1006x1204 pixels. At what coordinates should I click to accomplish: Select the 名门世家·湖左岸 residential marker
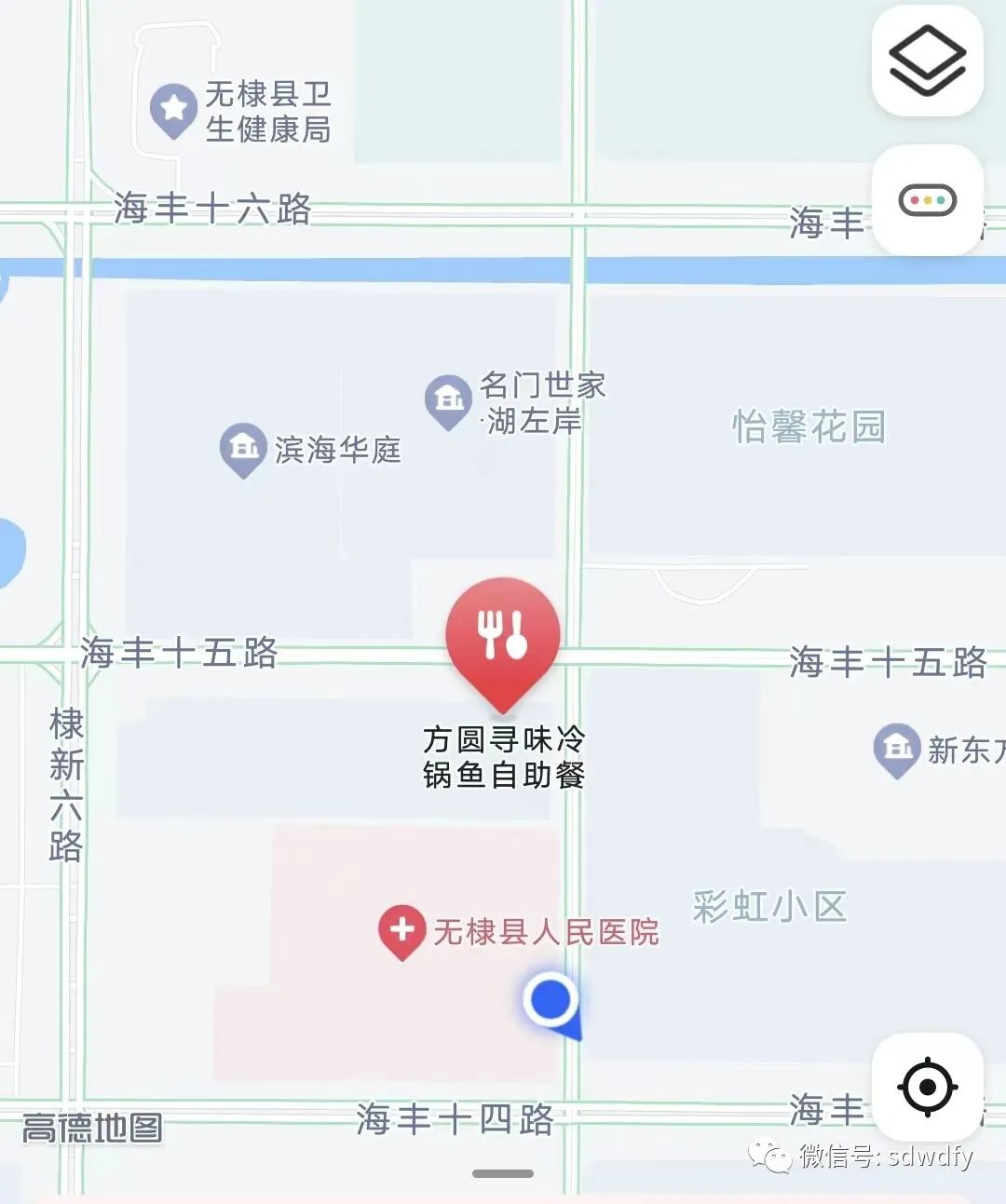(448, 400)
